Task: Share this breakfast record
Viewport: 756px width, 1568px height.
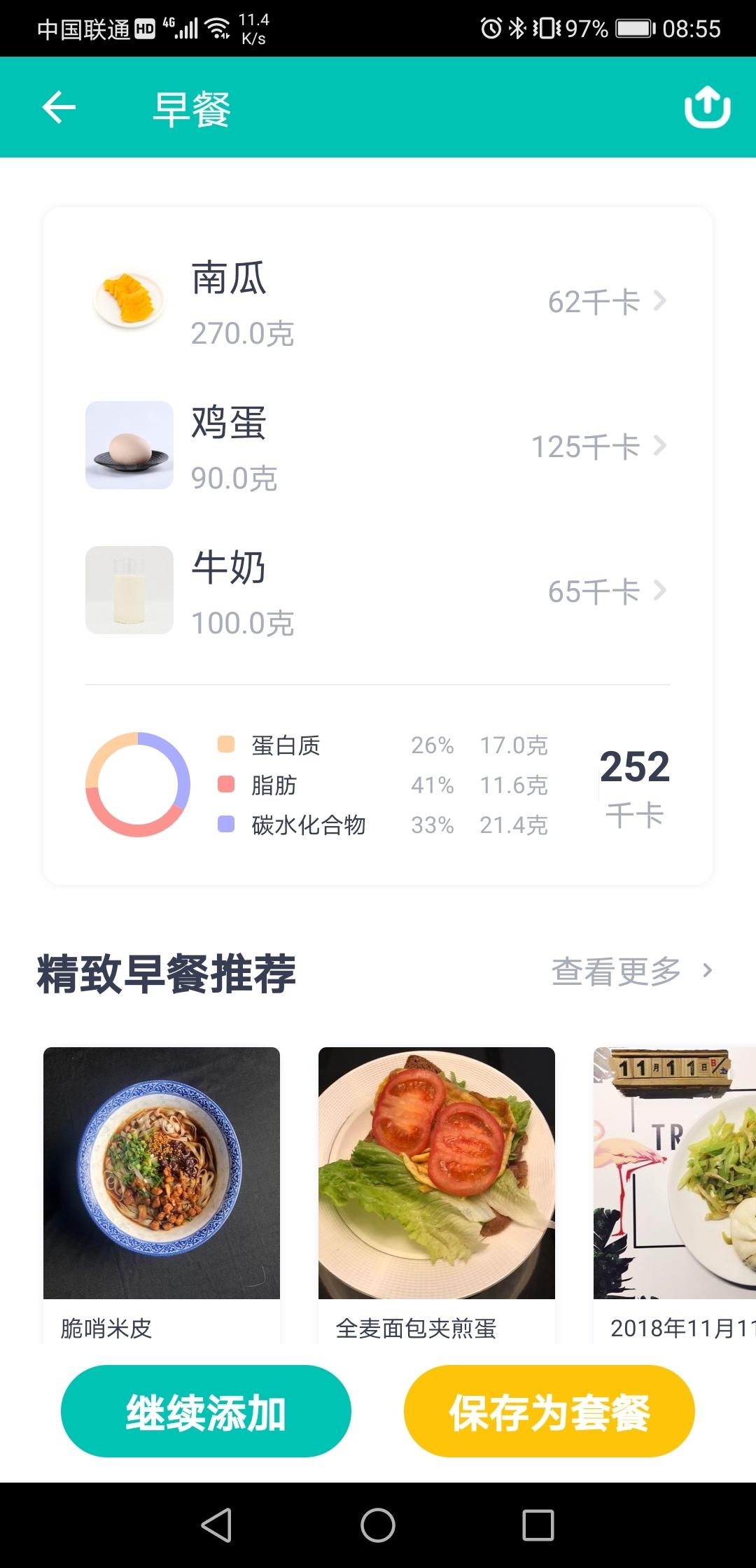Action: (707, 108)
